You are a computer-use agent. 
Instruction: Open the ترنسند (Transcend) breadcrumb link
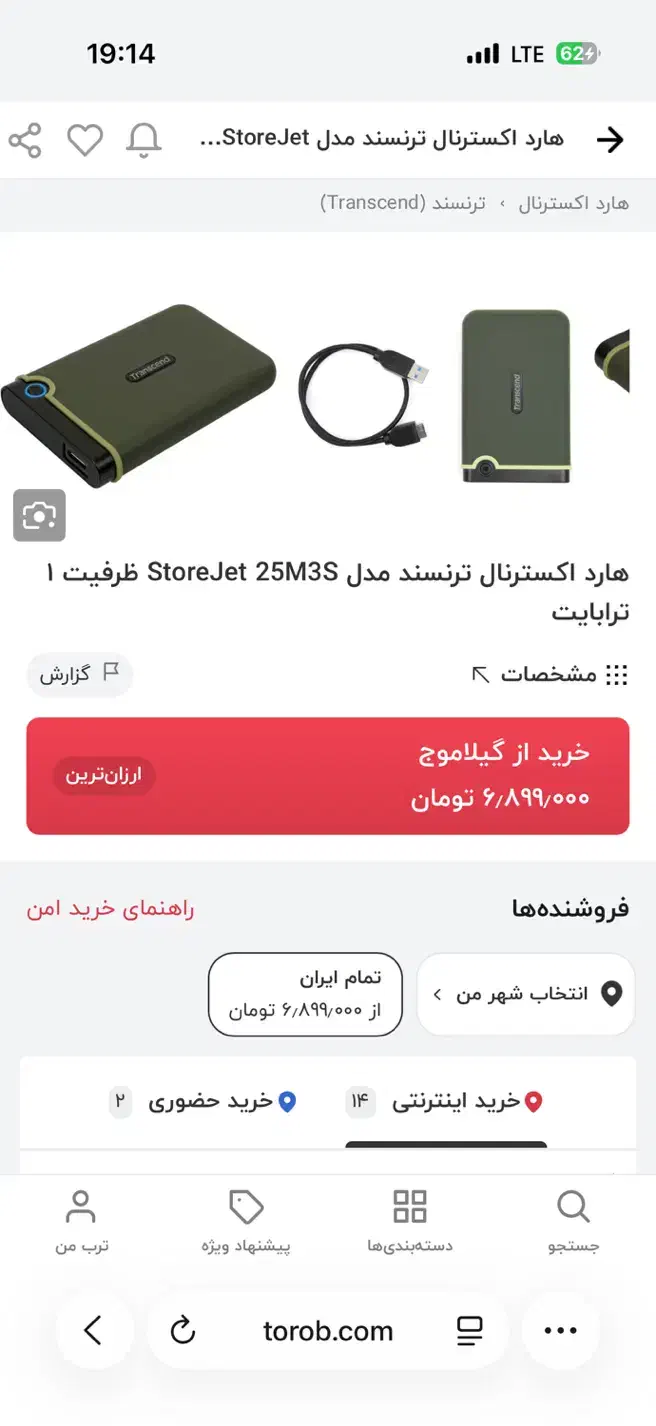402,204
